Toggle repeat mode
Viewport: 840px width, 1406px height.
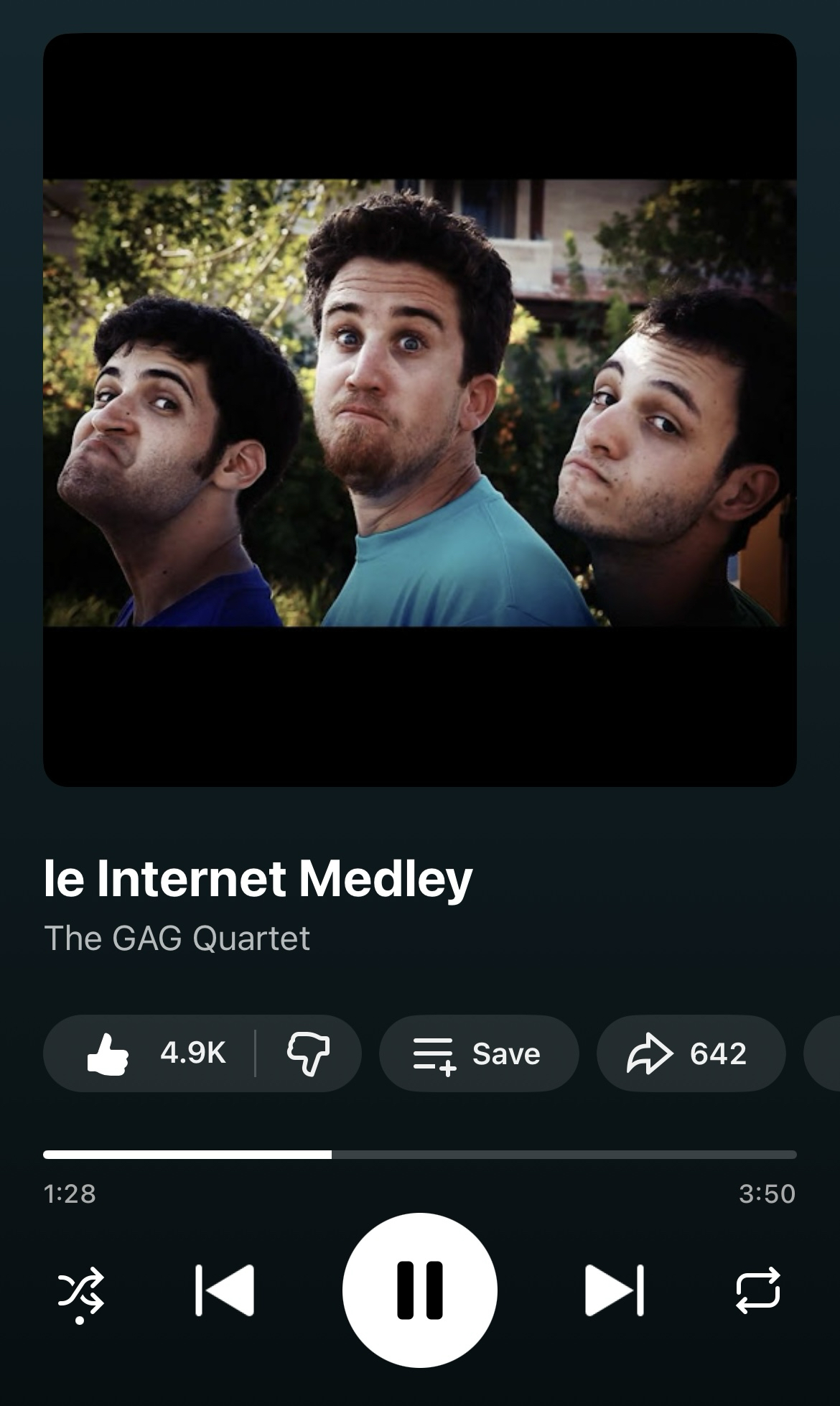[758, 1290]
